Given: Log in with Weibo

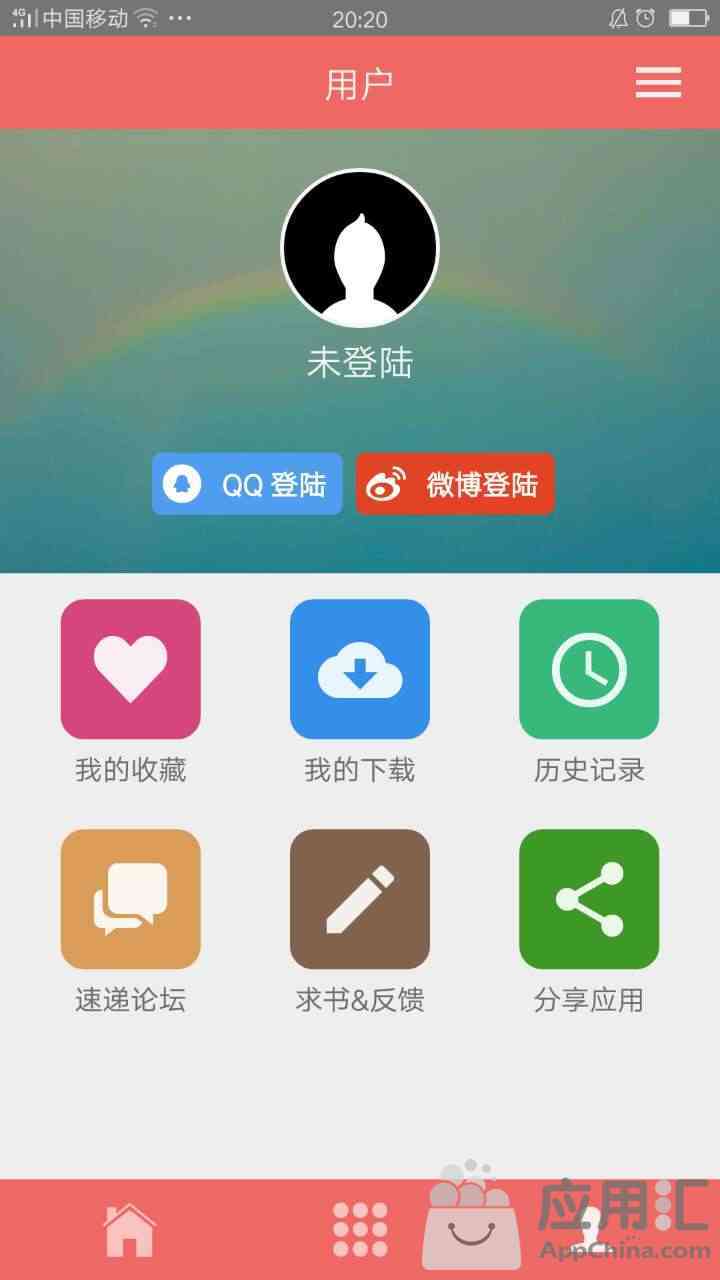Looking at the screenshot, I should coord(455,484).
